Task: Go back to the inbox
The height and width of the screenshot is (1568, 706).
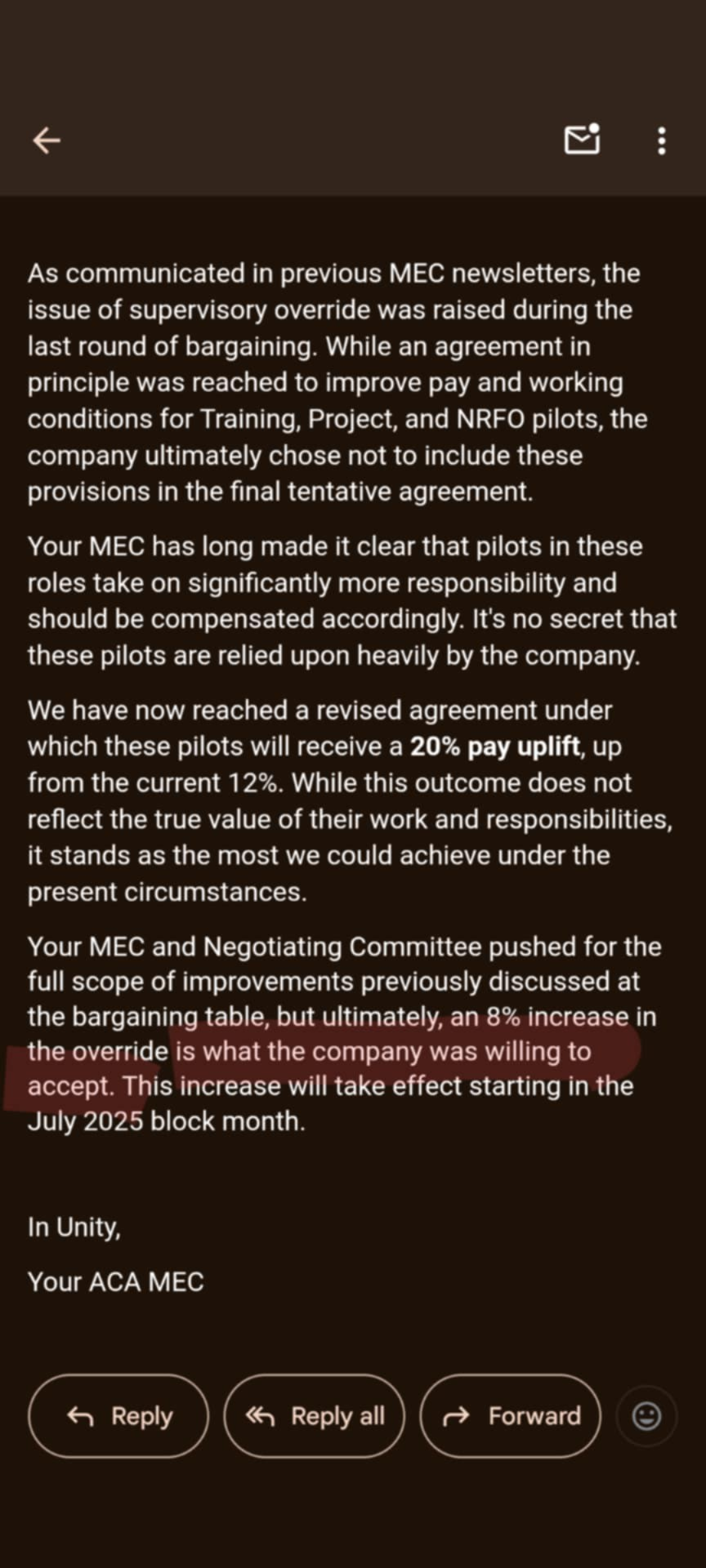Action: pos(47,140)
